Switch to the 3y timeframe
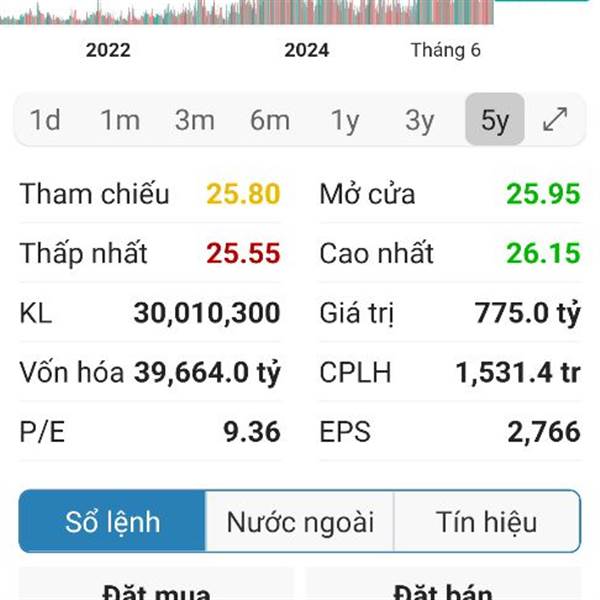 (x=420, y=120)
